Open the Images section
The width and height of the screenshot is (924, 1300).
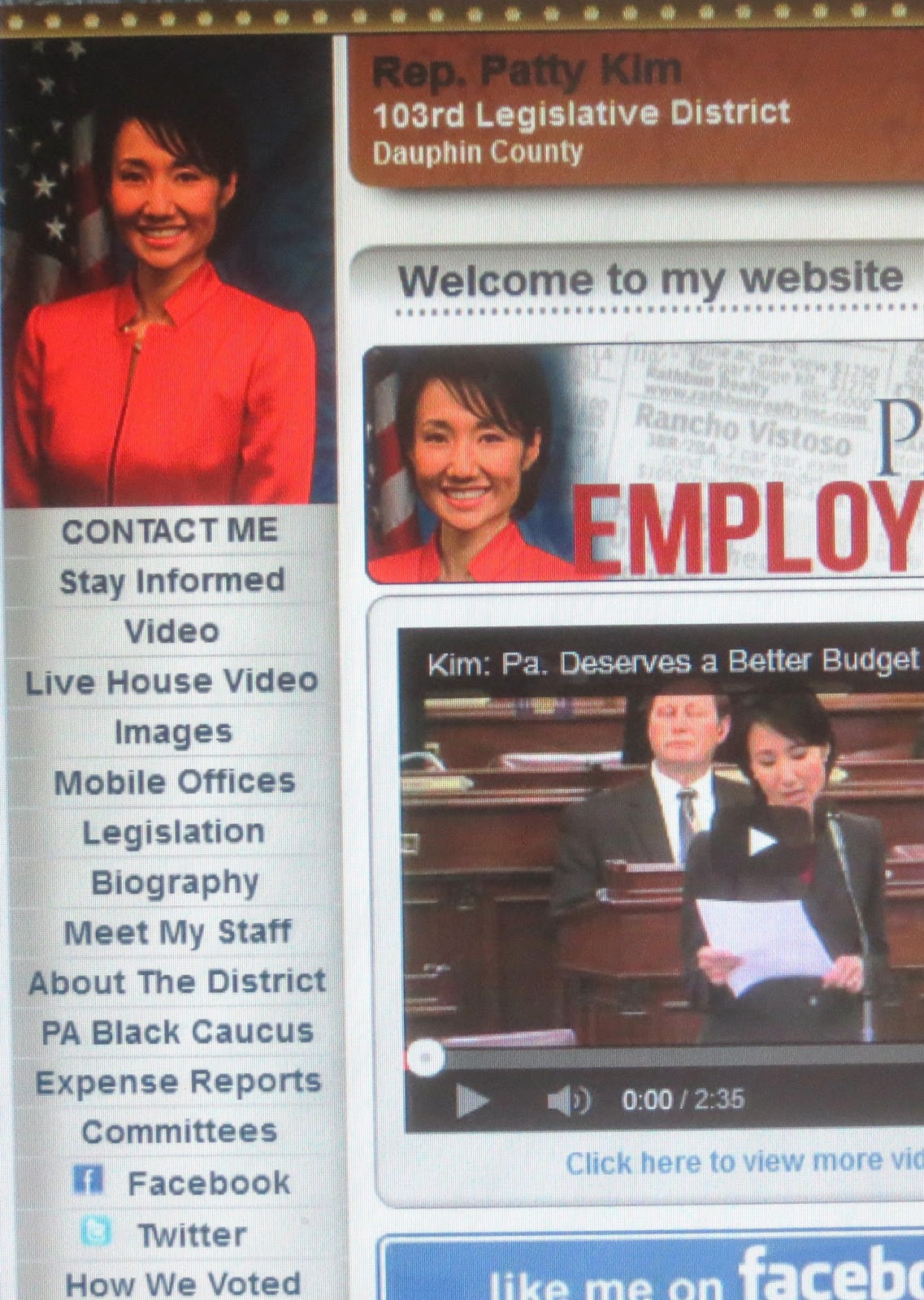(x=173, y=732)
